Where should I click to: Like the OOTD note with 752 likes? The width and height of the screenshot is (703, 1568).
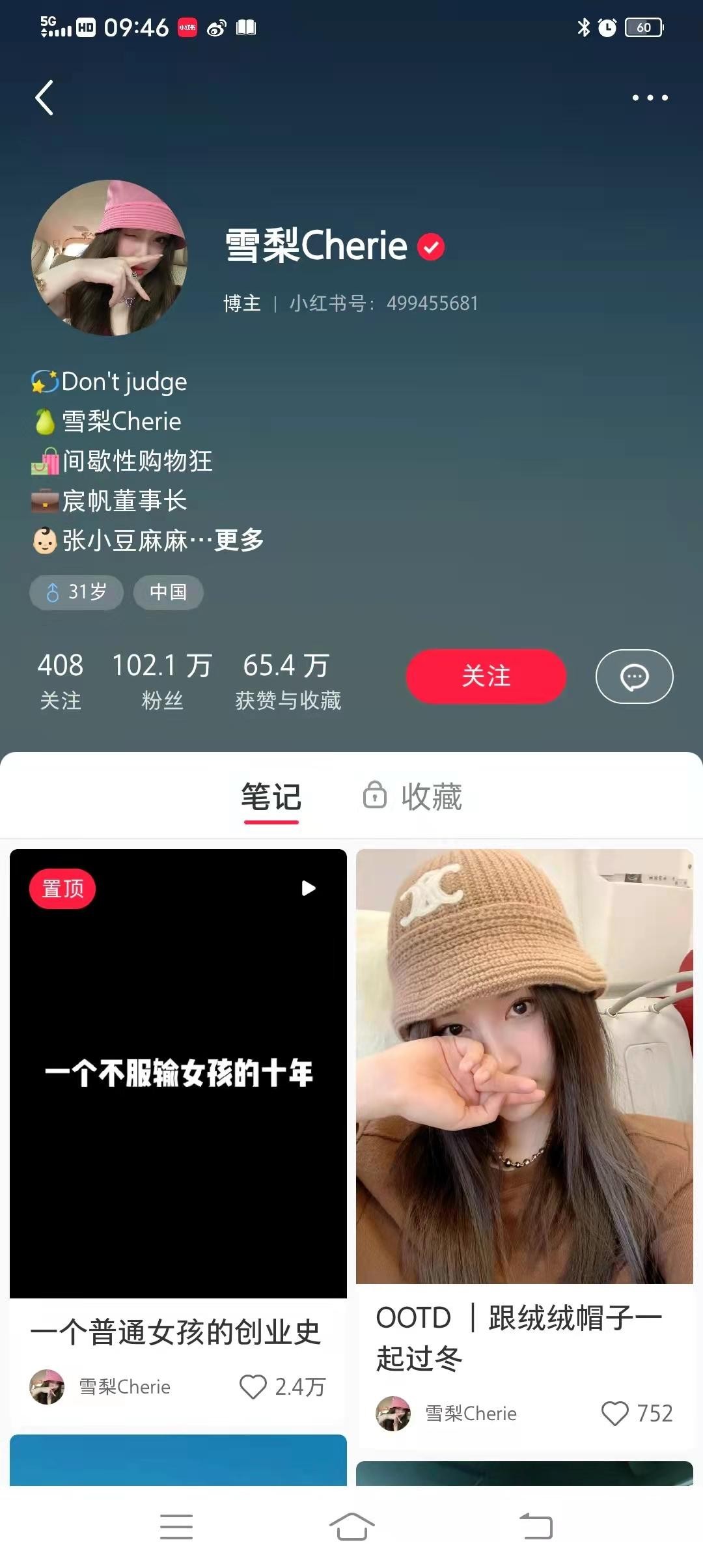[x=614, y=1414]
